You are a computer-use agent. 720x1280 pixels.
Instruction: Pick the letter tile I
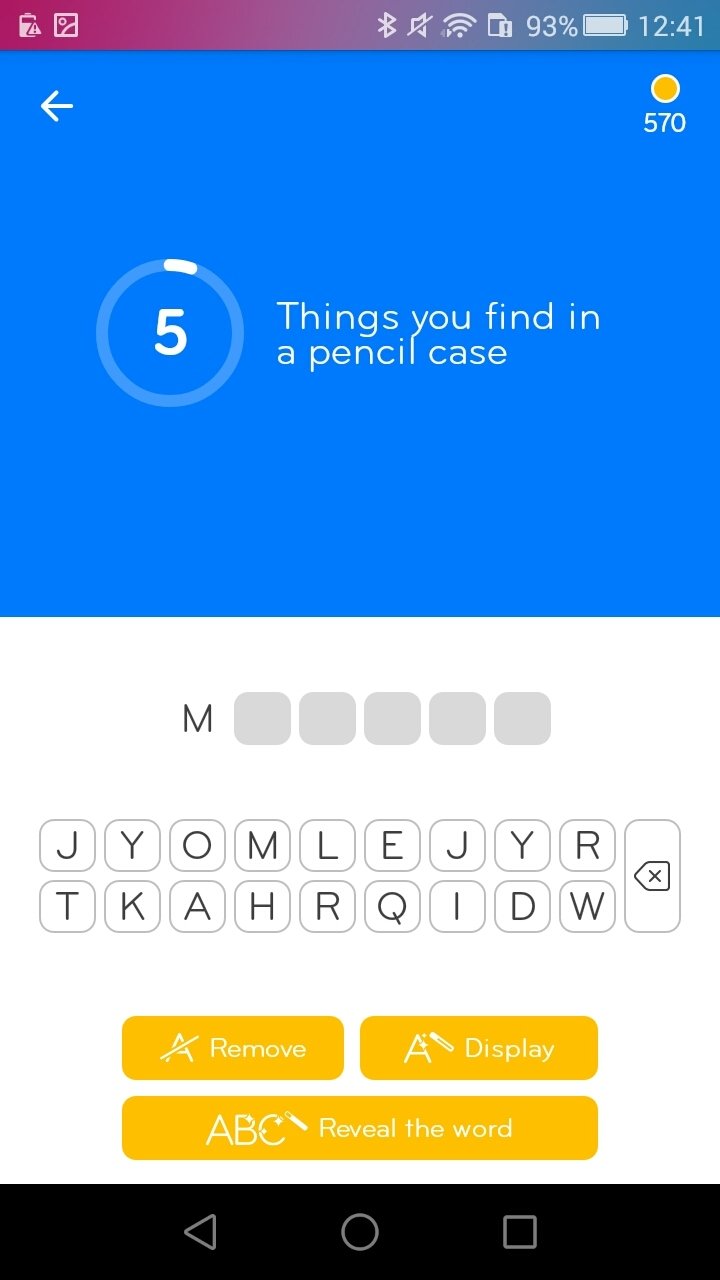pos(457,906)
